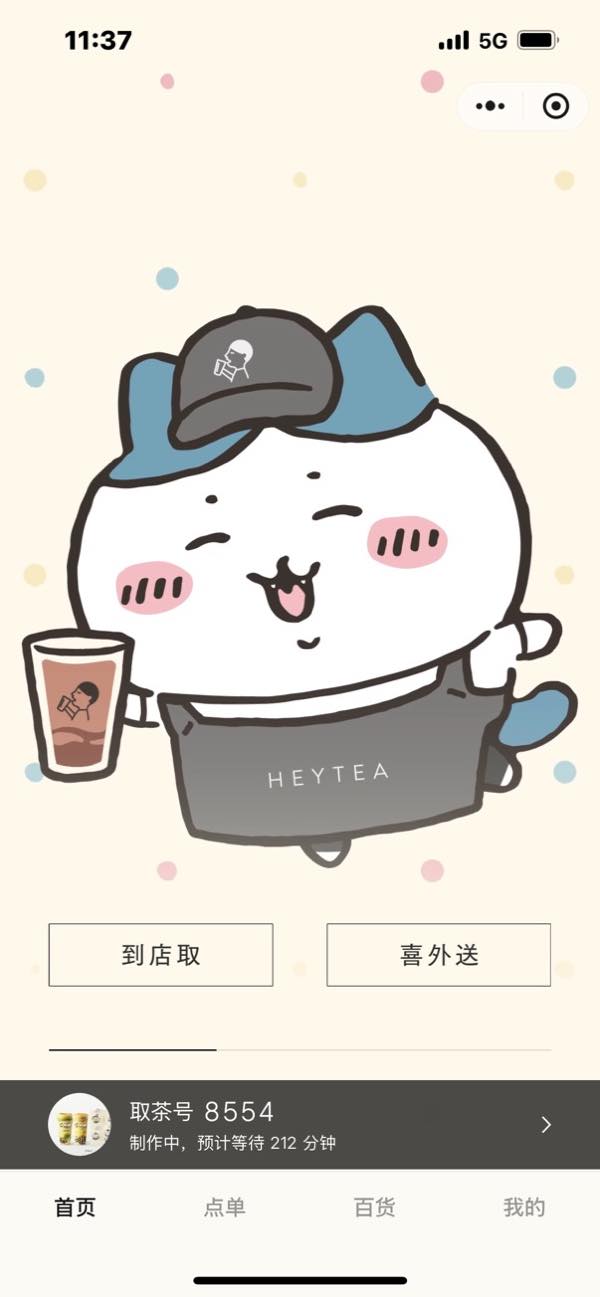
Task: Close the mini program via circle icon
Action: [x=555, y=106]
